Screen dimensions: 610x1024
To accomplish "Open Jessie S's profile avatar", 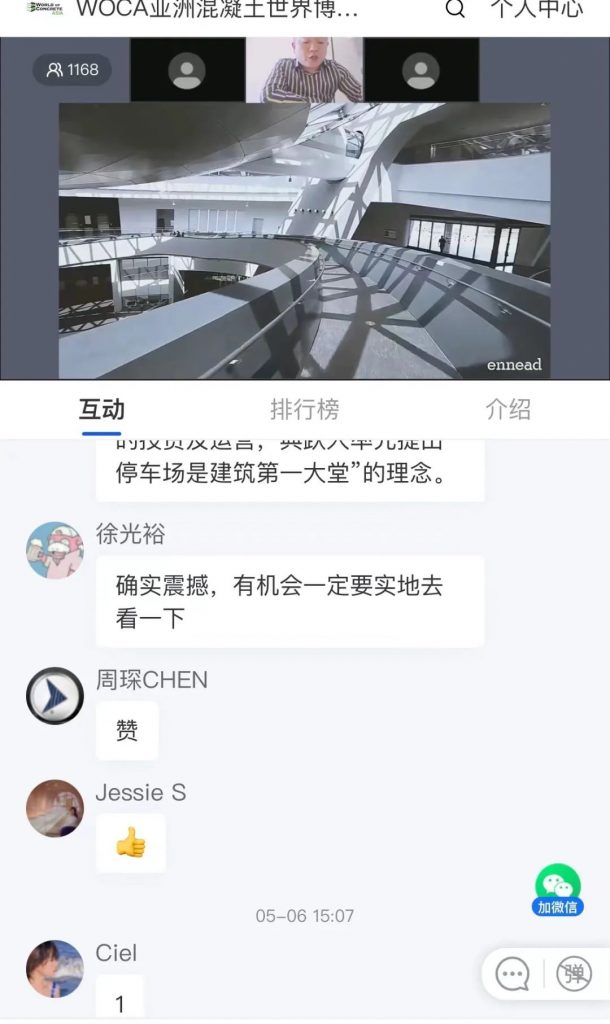I will pos(55,808).
